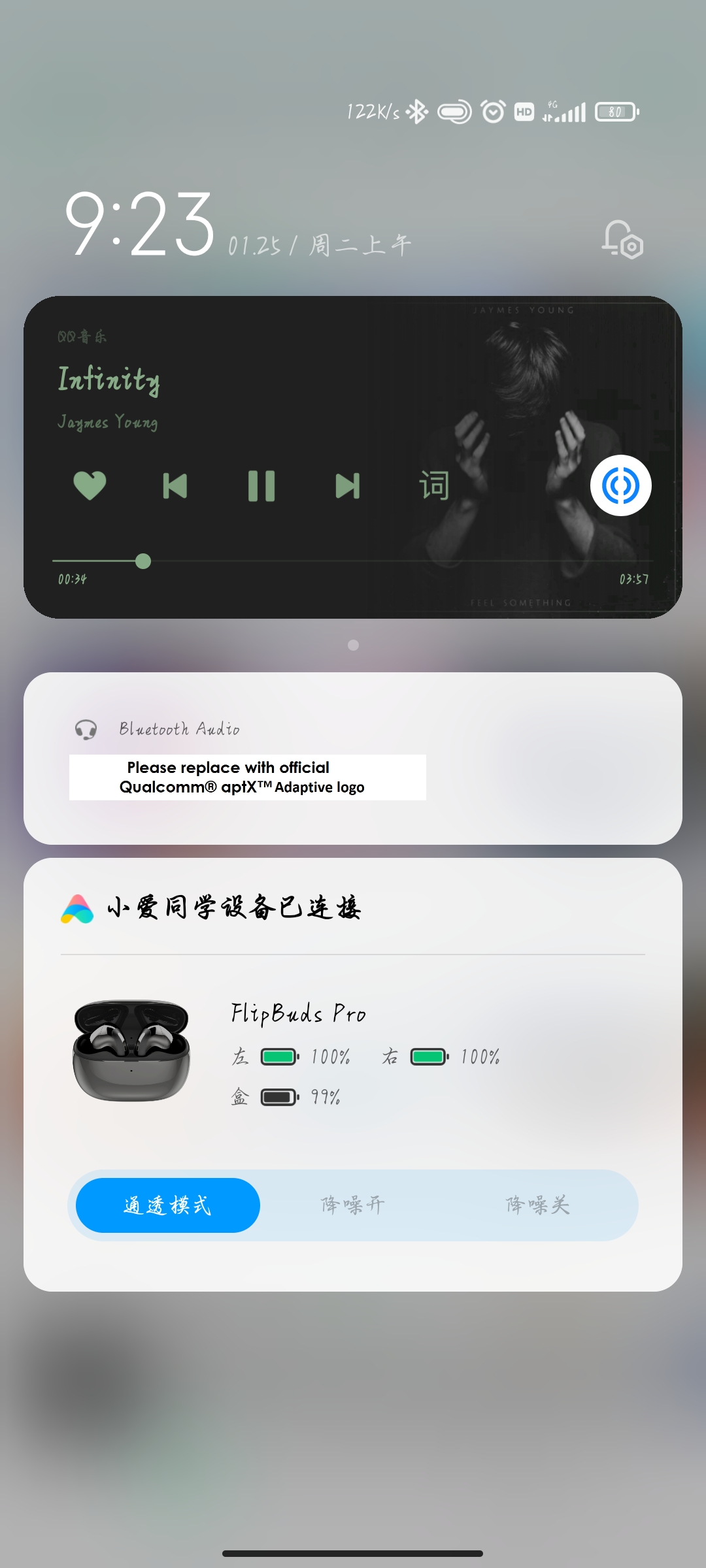Viewport: 706px width, 1568px height.
Task: Open notification settings bell icon
Action: coord(622,240)
